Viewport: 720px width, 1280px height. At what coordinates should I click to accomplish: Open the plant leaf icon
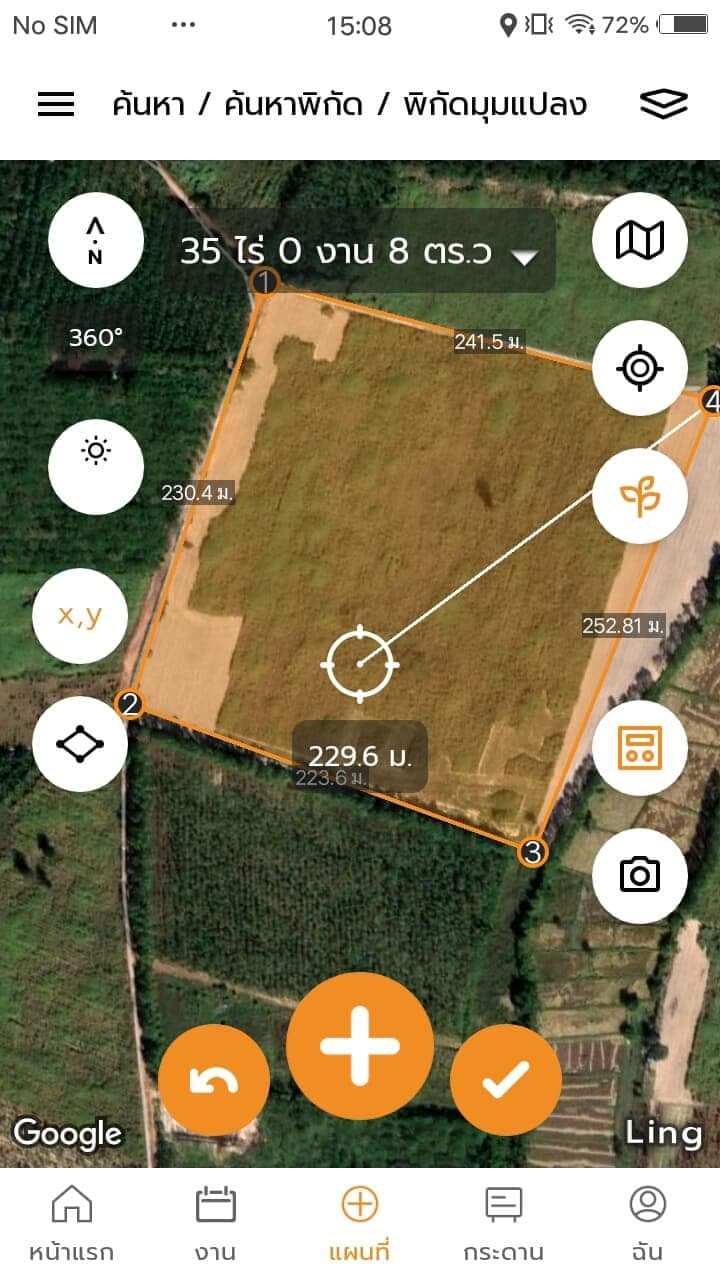point(640,495)
